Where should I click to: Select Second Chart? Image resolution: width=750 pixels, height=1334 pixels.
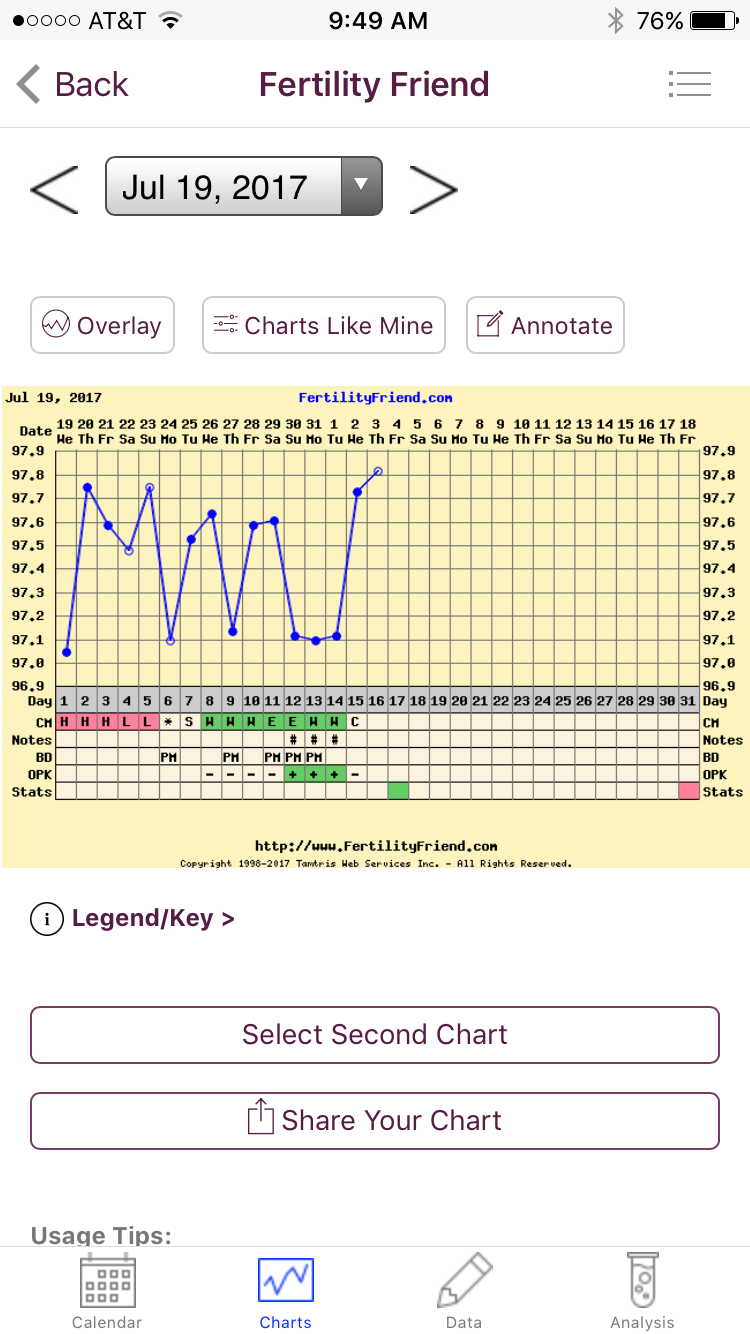(375, 1034)
